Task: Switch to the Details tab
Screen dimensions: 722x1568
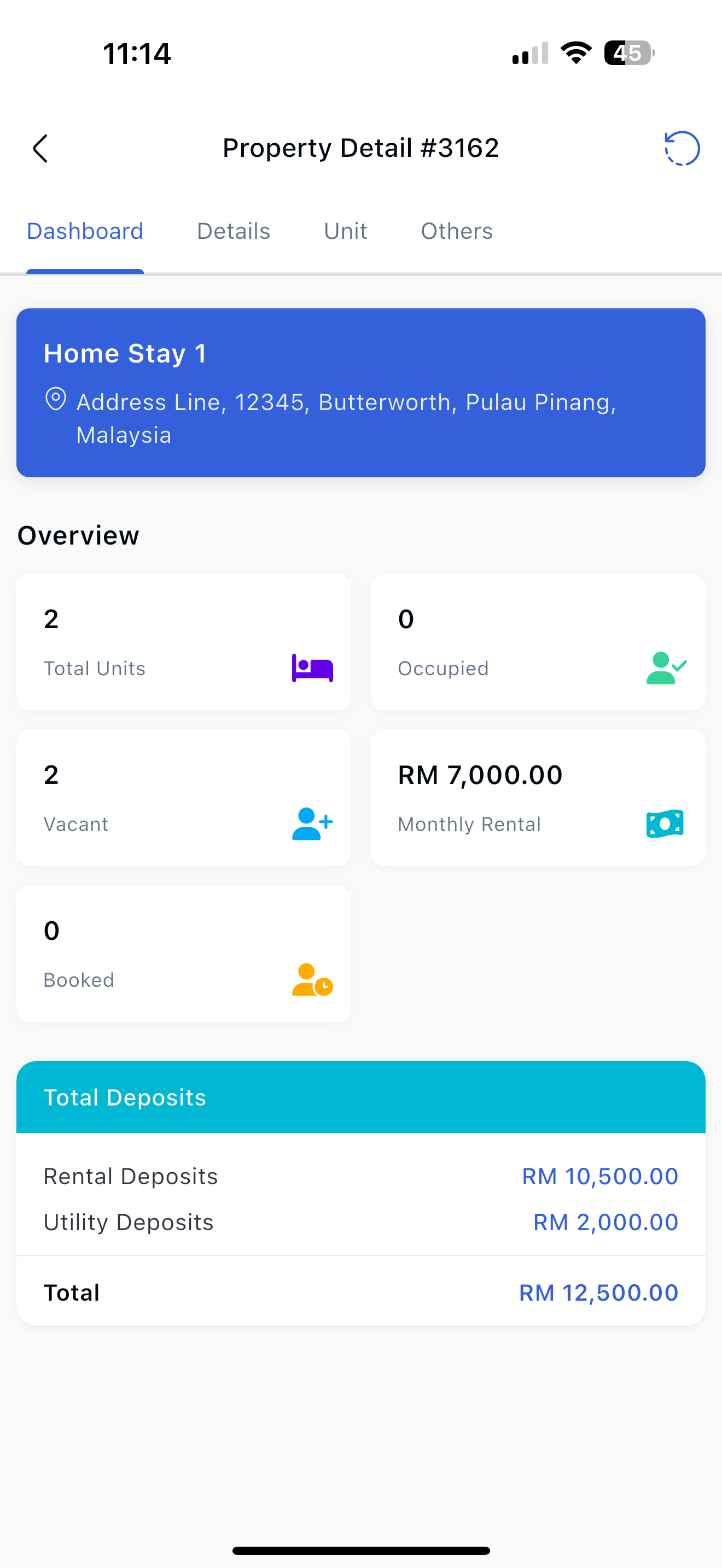Action: pyautogui.click(x=233, y=231)
